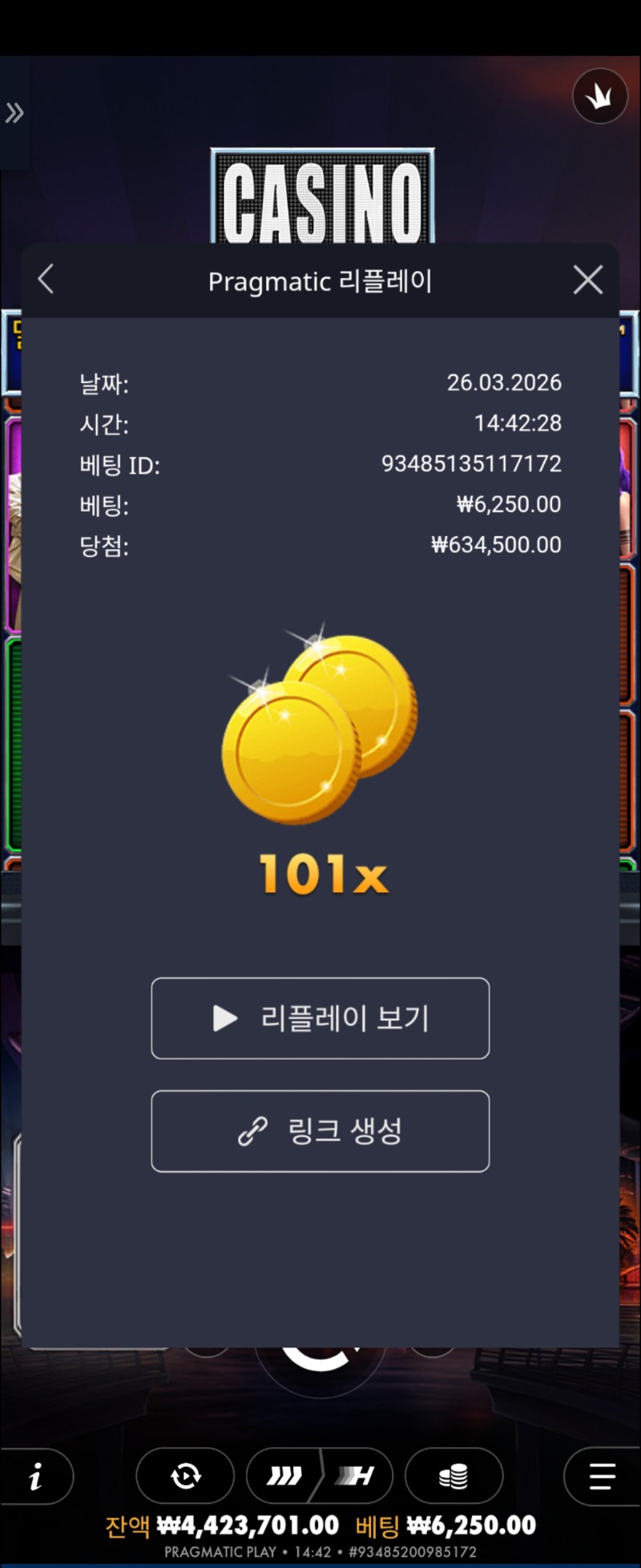Viewport: 641px width, 1568px height.
Task: Toggle the turbo spin speed control
Action: point(320,1476)
